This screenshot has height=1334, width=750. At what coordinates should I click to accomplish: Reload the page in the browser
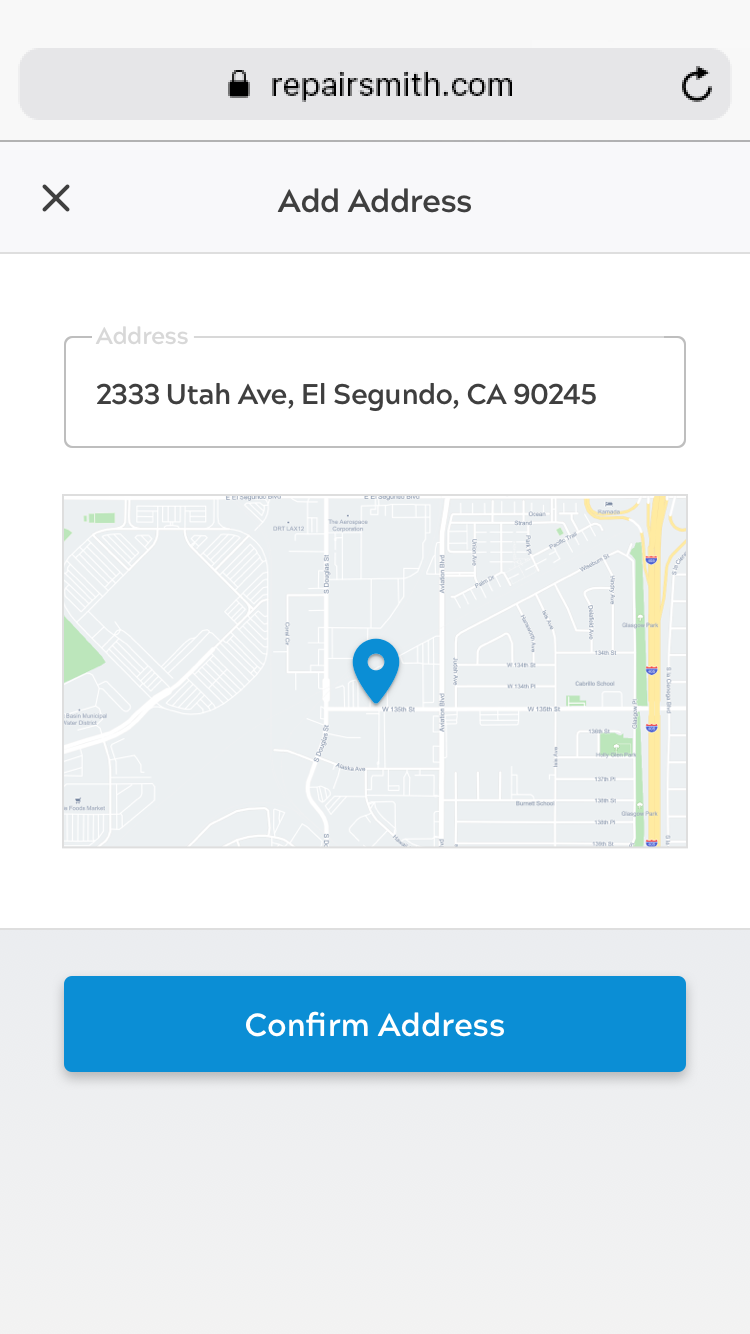click(x=696, y=85)
